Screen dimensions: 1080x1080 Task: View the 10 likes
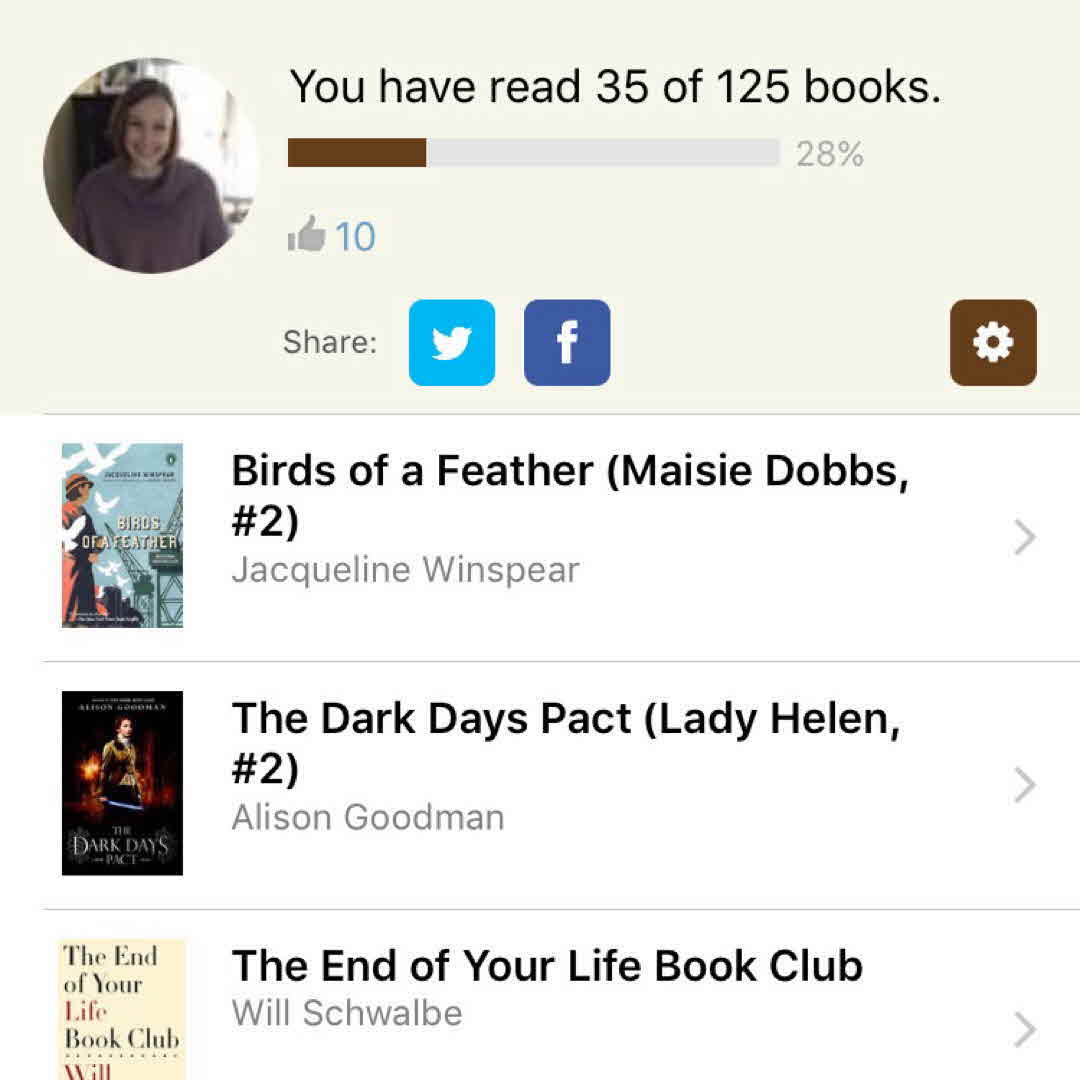pos(332,237)
